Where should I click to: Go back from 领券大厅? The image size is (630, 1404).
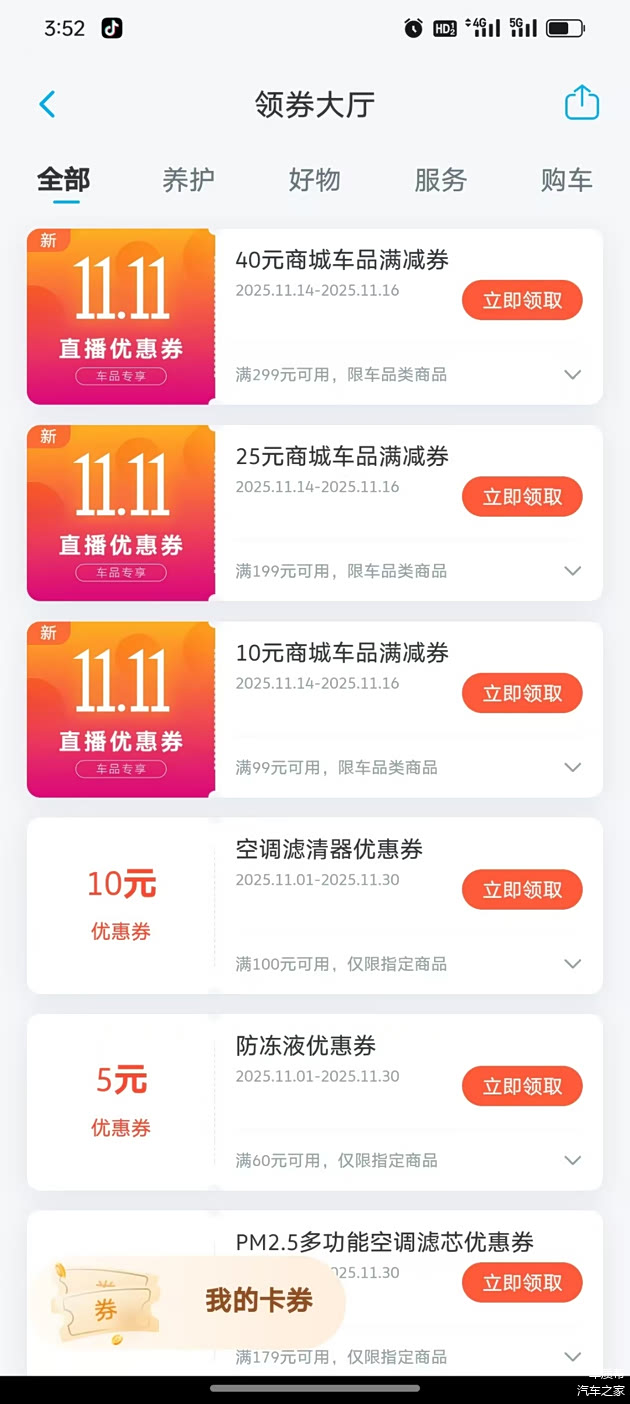(47, 104)
